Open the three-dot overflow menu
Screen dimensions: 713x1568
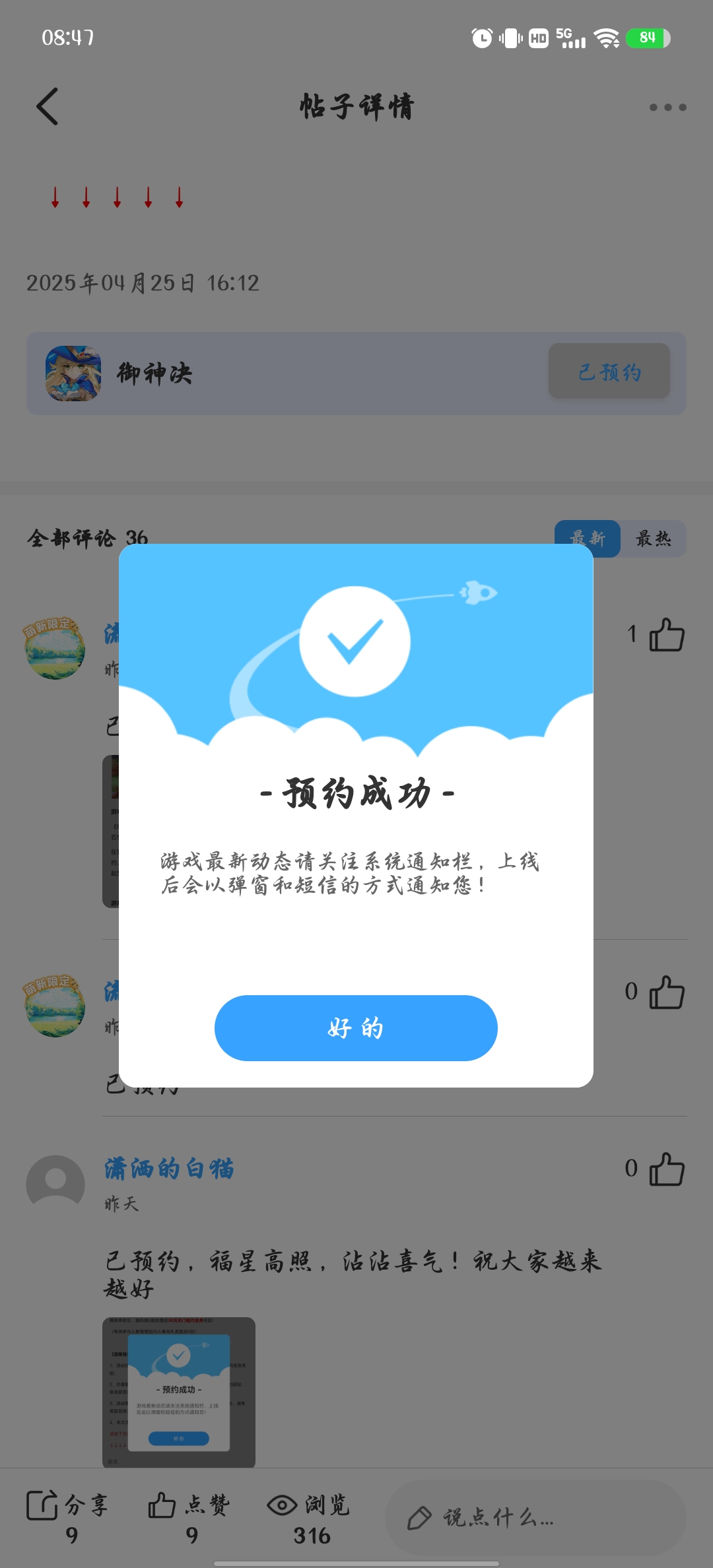point(667,107)
